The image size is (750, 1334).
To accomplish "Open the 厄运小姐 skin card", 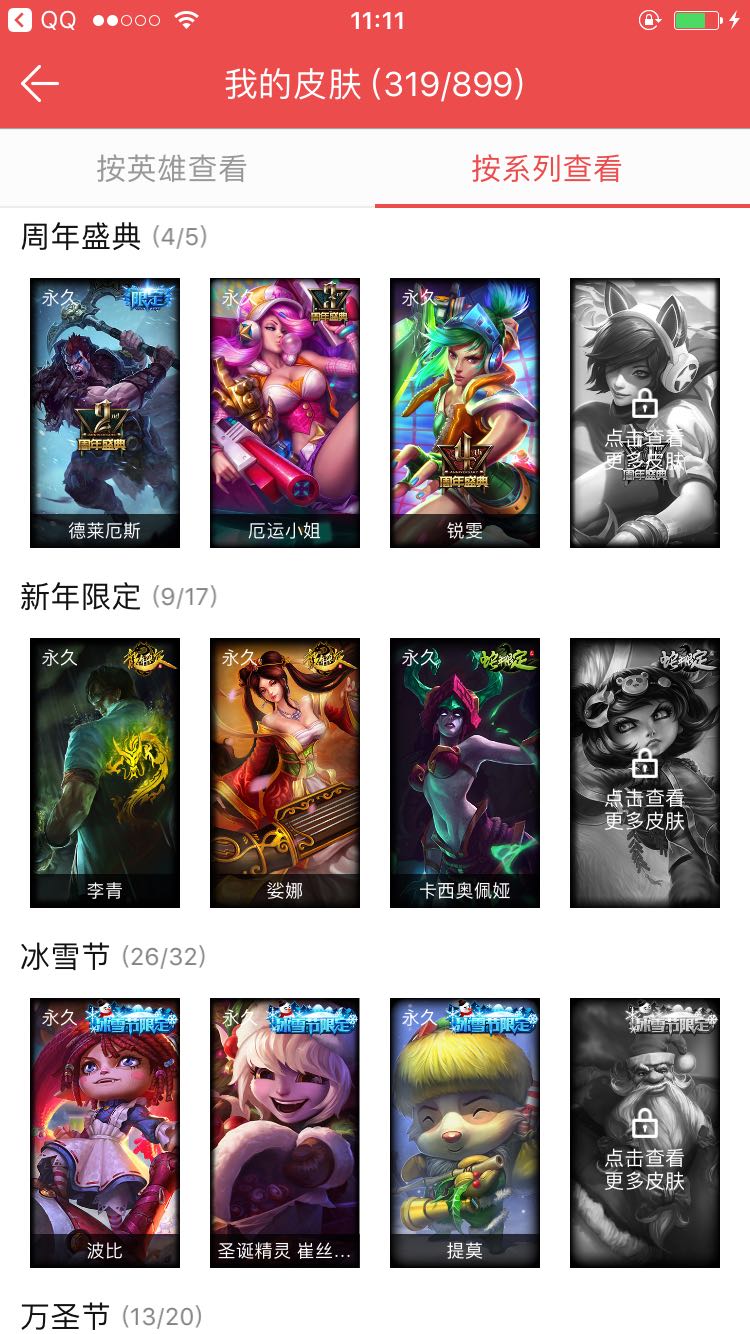I will 285,412.
